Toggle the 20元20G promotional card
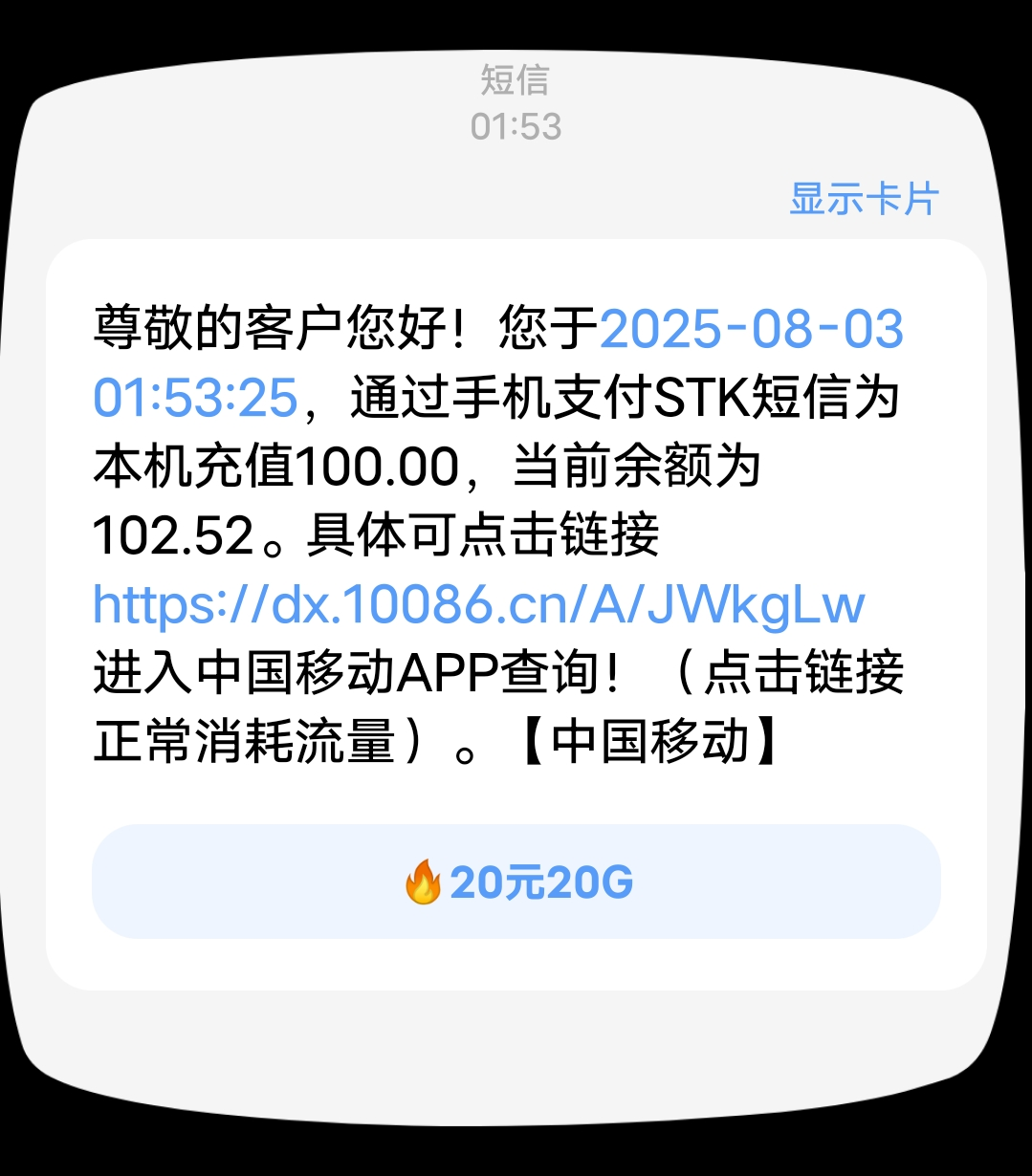 click(x=516, y=881)
